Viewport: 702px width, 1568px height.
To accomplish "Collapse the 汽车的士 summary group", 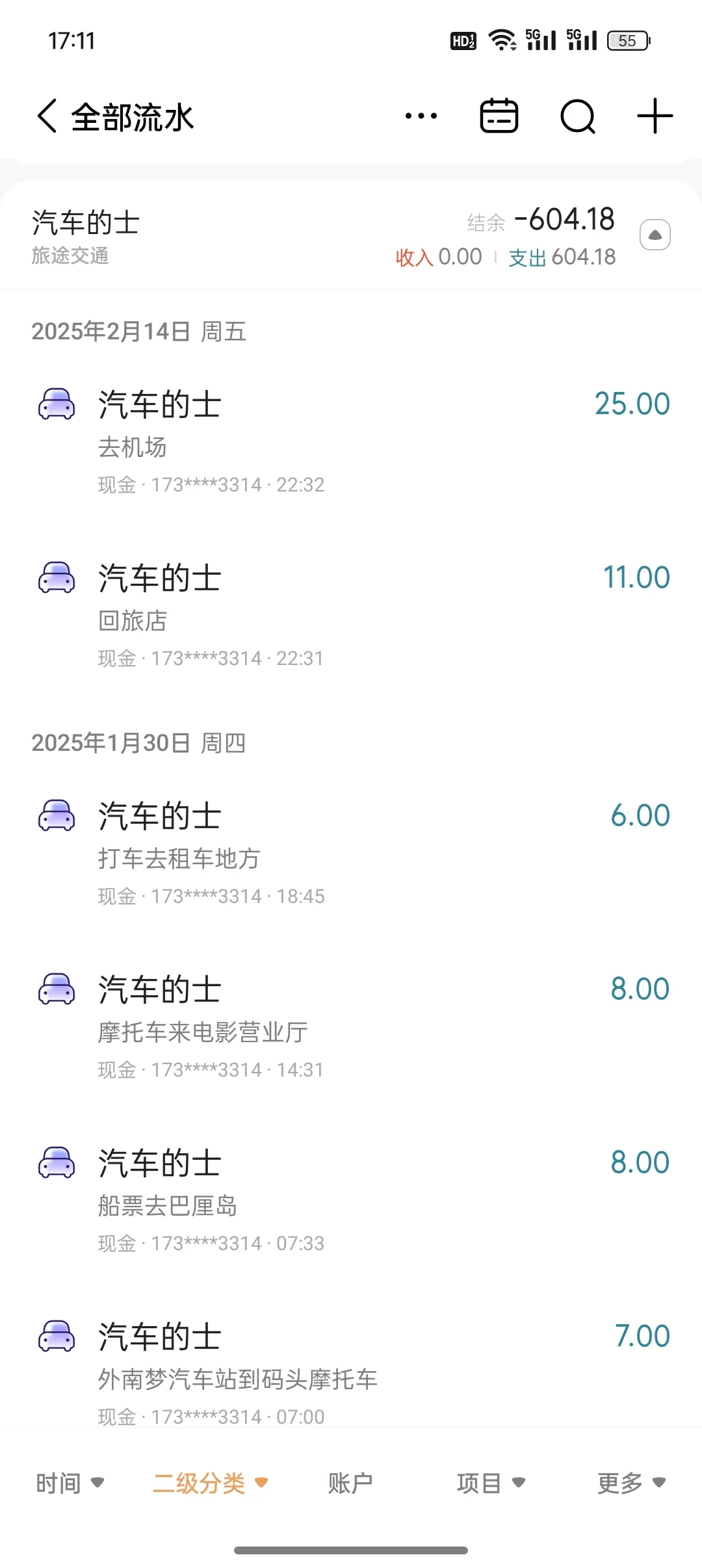I will tap(655, 235).
